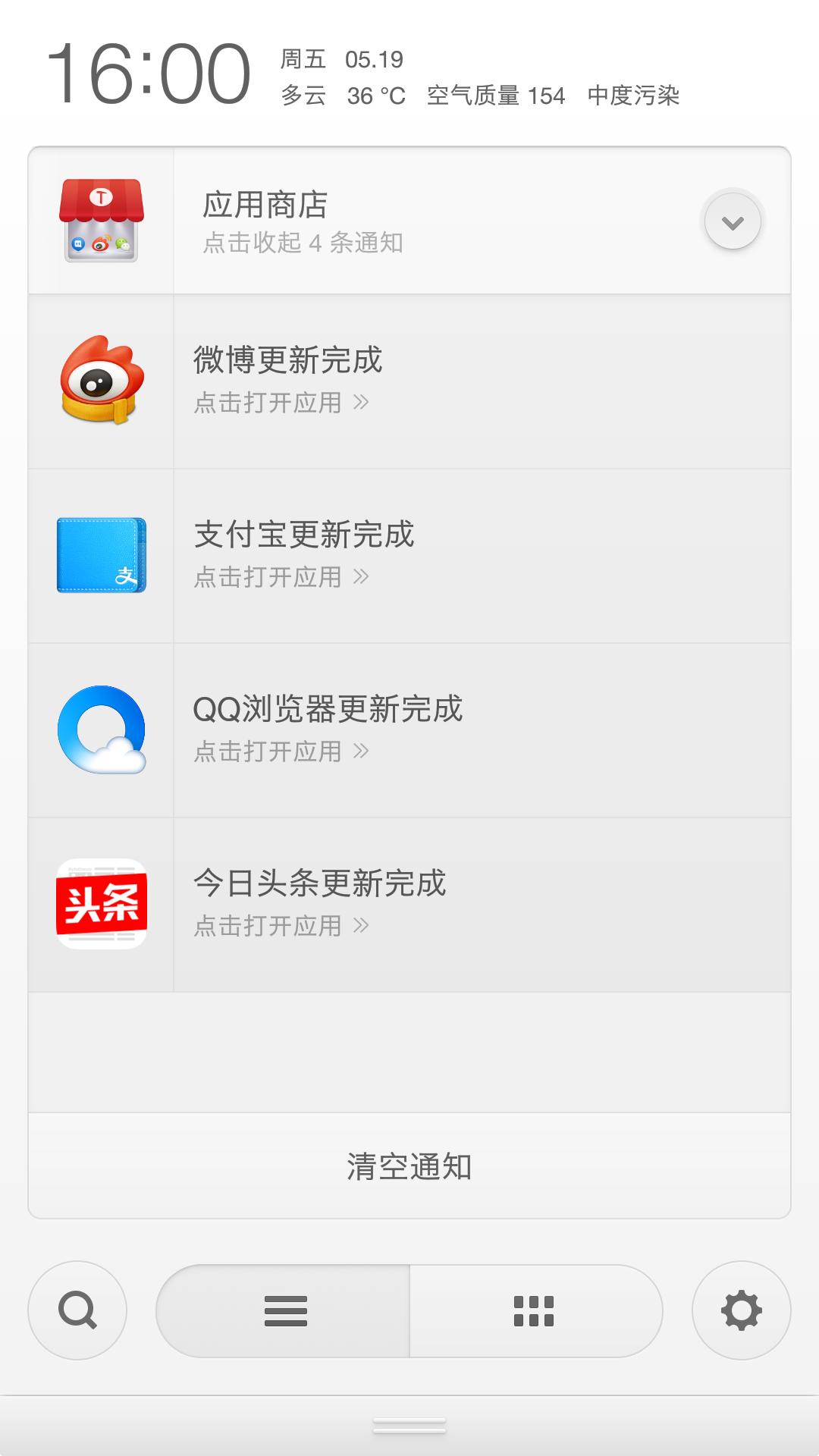Open the 应用商店 app store notification icon
The width and height of the screenshot is (819, 1456).
[x=101, y=221]
